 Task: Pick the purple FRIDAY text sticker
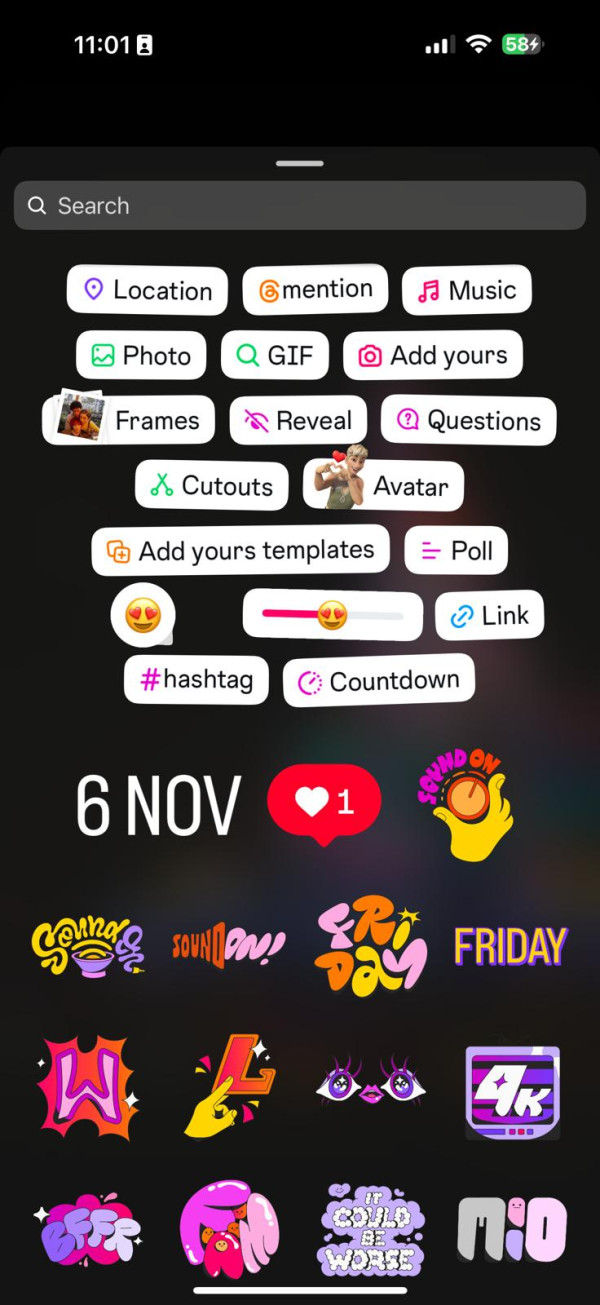tap(511, 947)
